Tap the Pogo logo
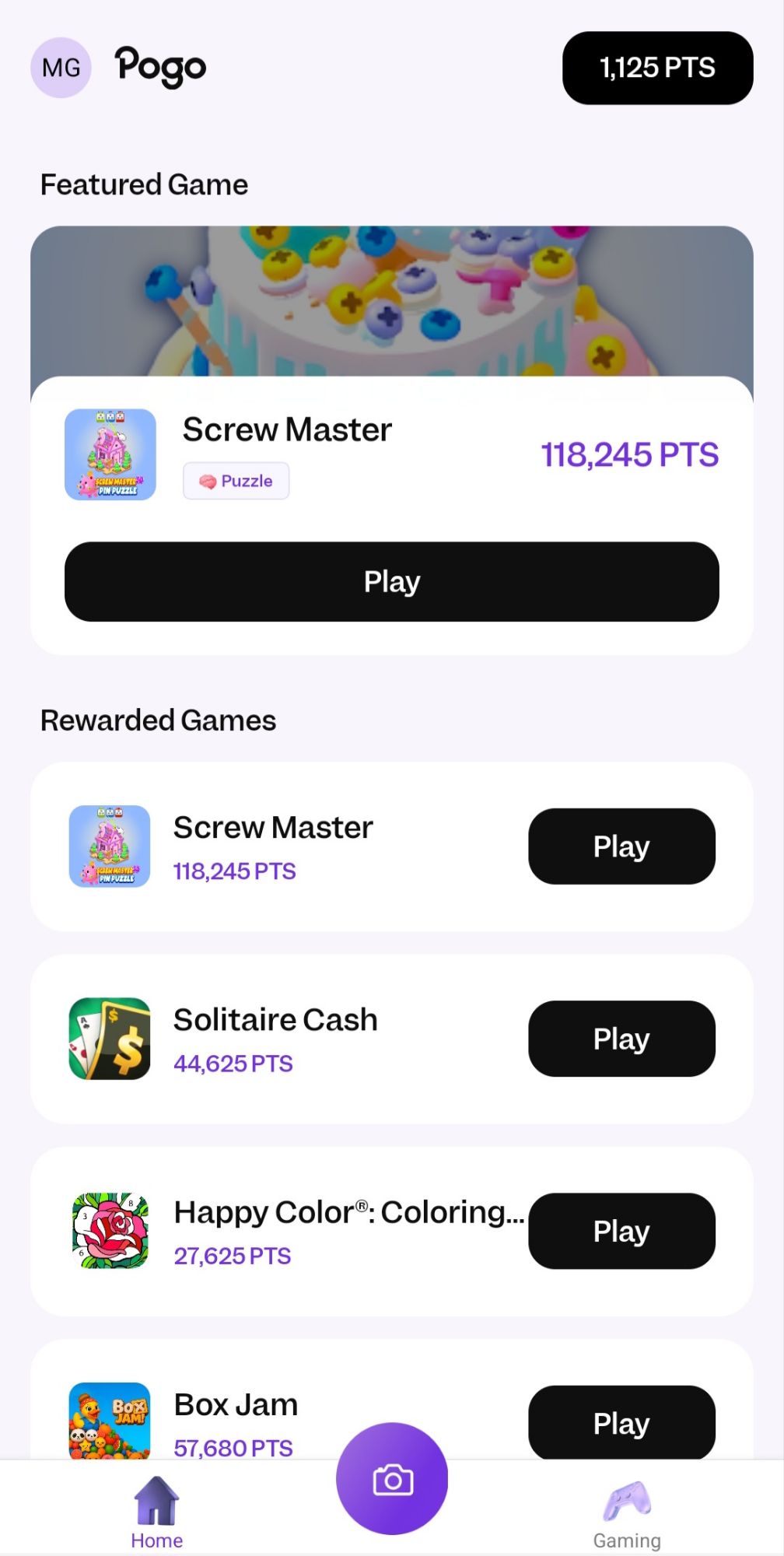 [x=160, y=68]
